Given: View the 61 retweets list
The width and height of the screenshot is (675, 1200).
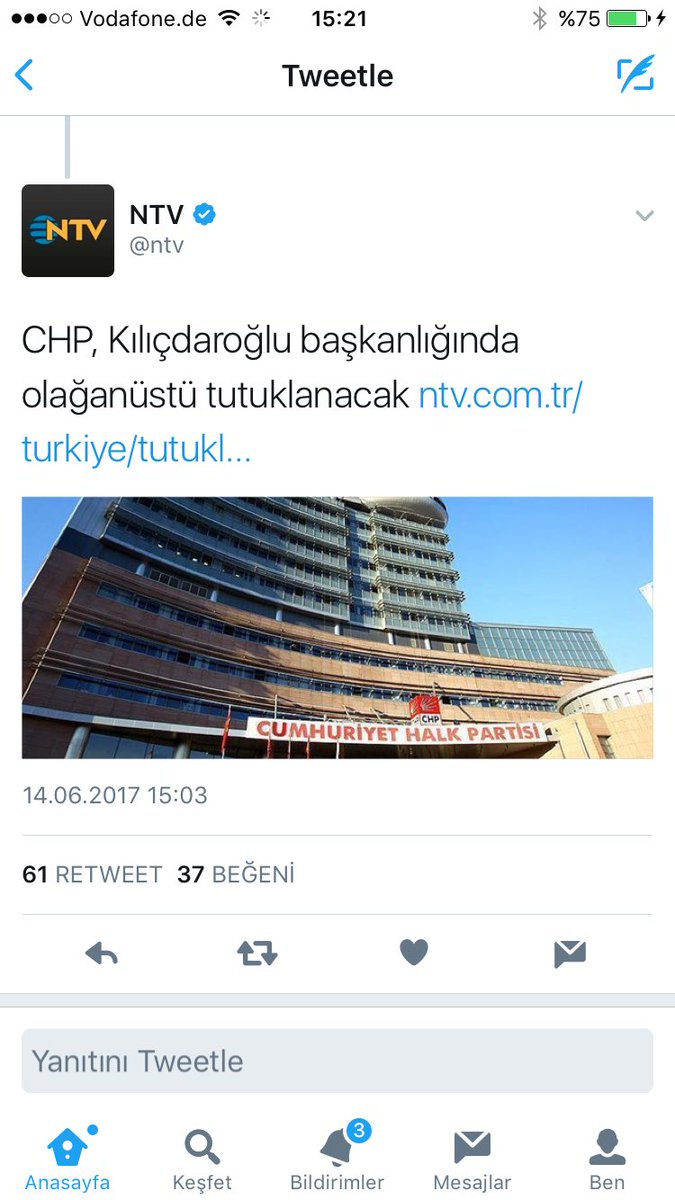Looking at the screenshot, I should (92, 874).
